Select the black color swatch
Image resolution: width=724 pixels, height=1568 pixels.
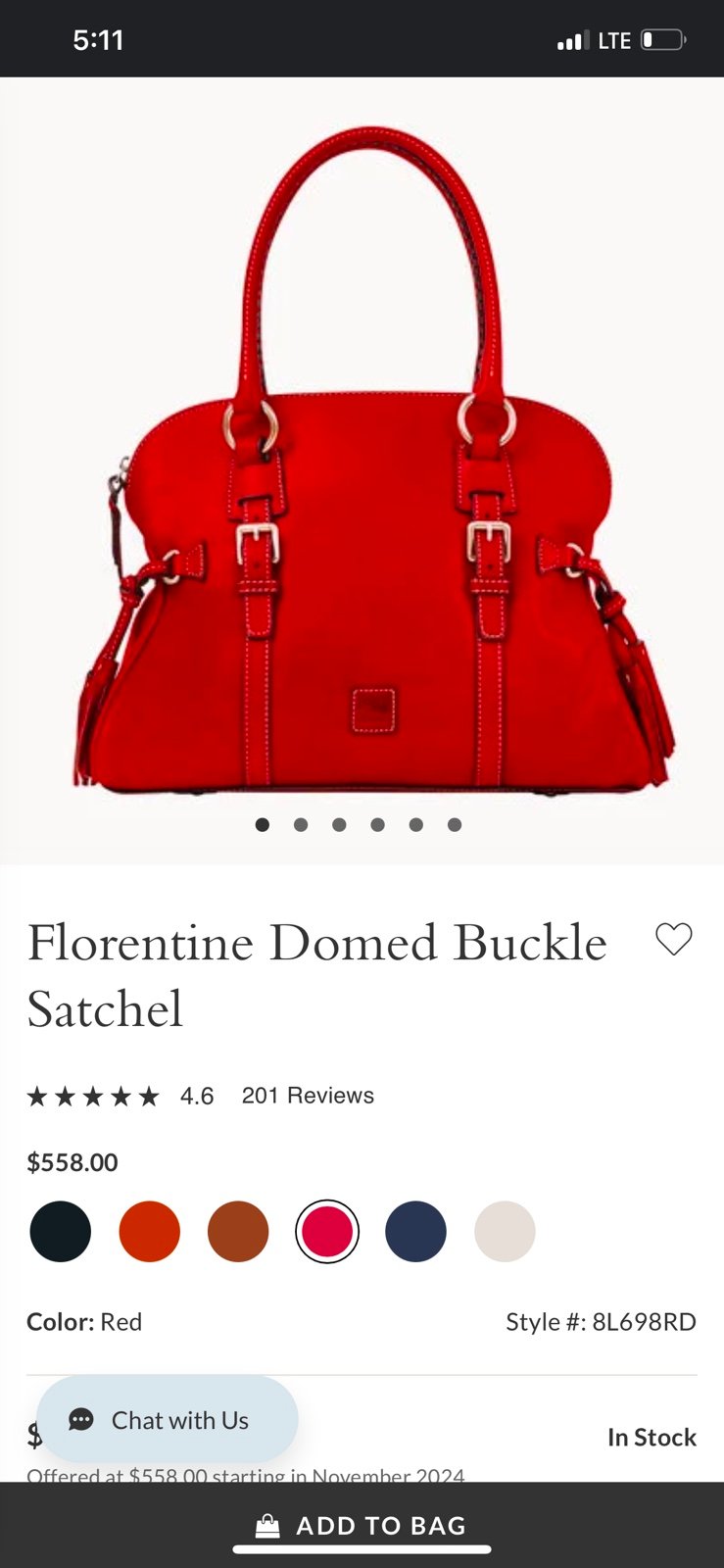click(61, 1231)
